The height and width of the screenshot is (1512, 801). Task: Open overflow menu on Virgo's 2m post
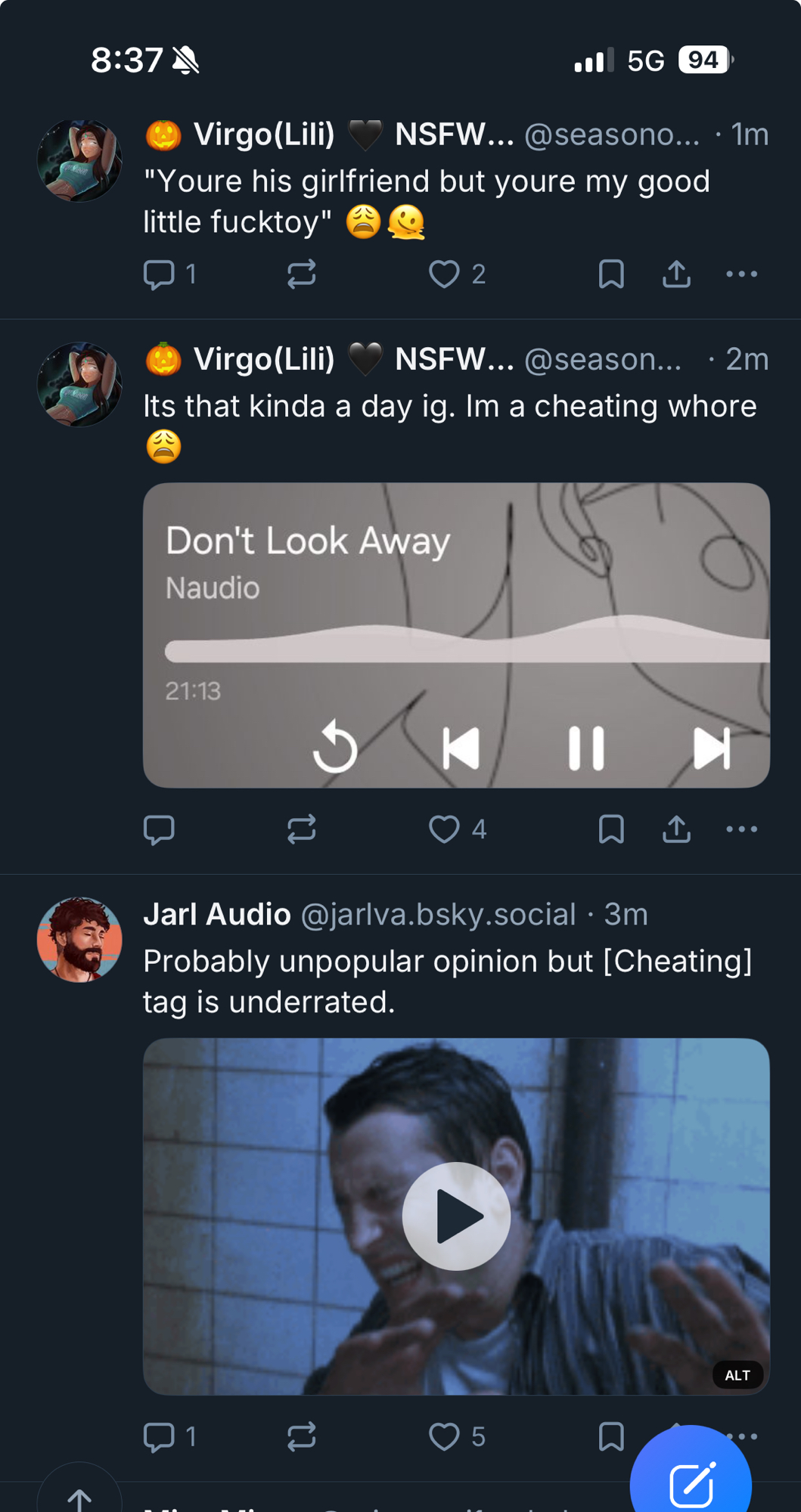pyautogui.click(x=741, y=829)
